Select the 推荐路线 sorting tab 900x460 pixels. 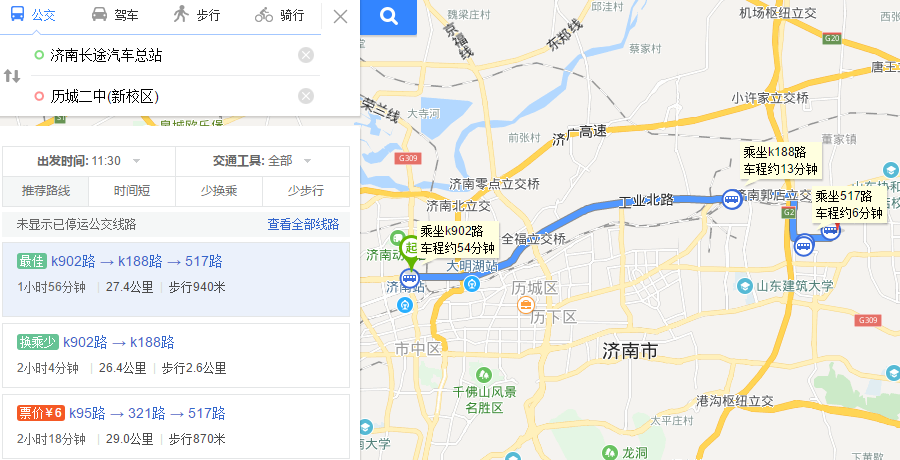point(46,190)
